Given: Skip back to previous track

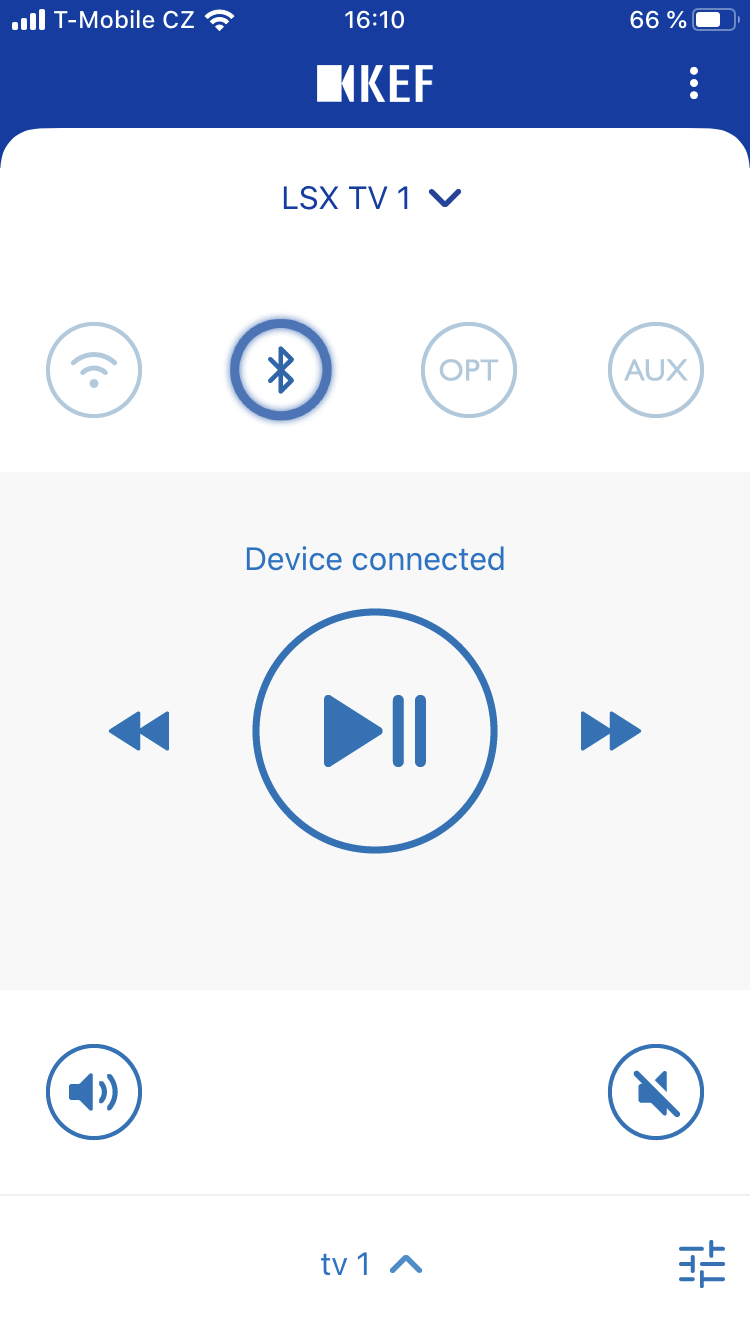Looking at the screenshot, I should click(x=140, y=731).
